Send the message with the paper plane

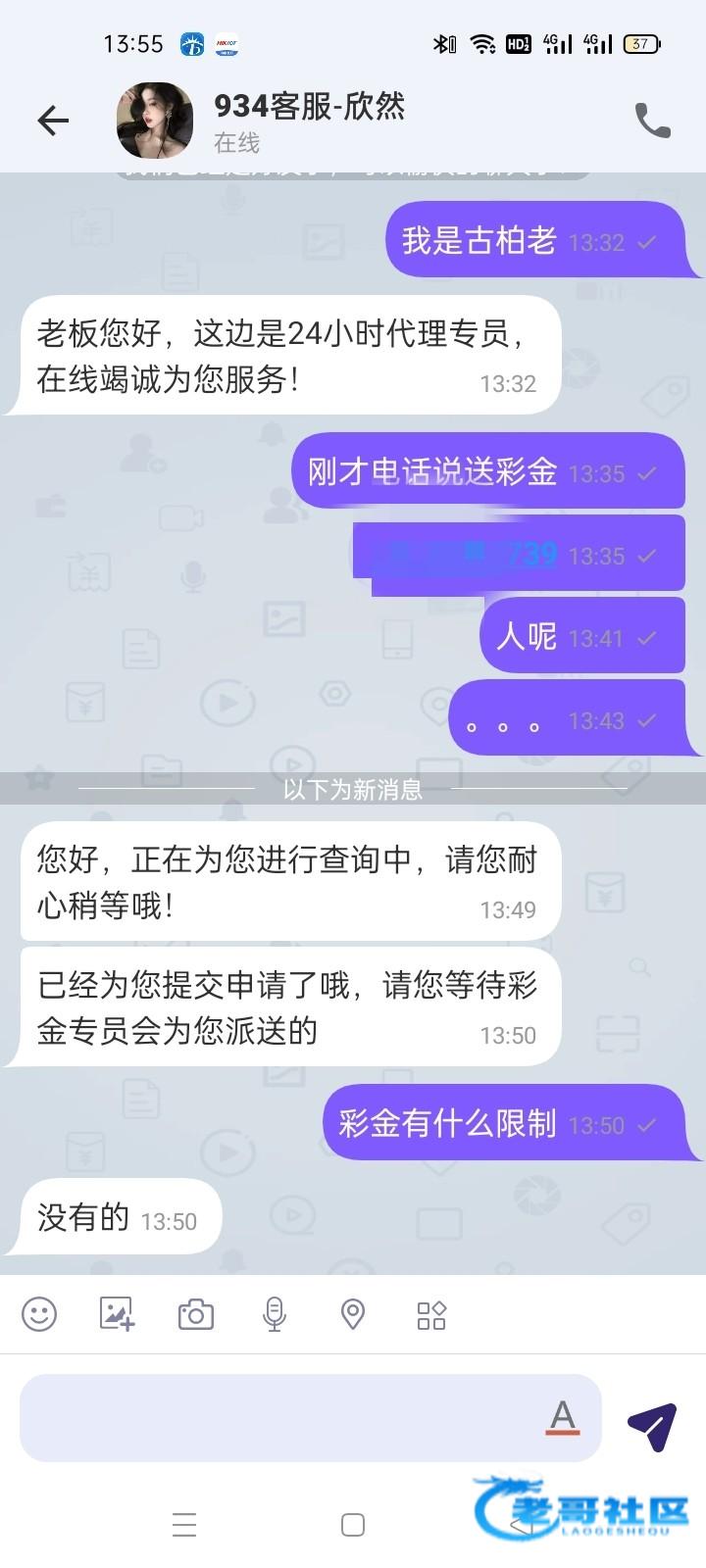pos(652,1426)
